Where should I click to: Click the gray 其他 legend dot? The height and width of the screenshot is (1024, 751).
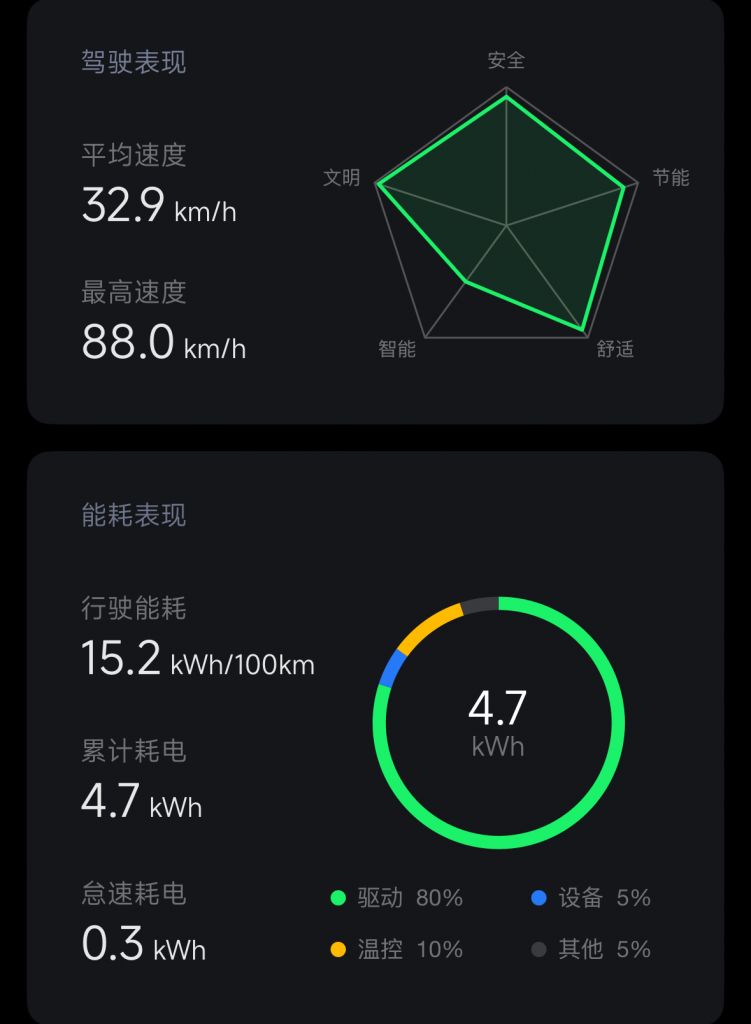click(539, 948)
